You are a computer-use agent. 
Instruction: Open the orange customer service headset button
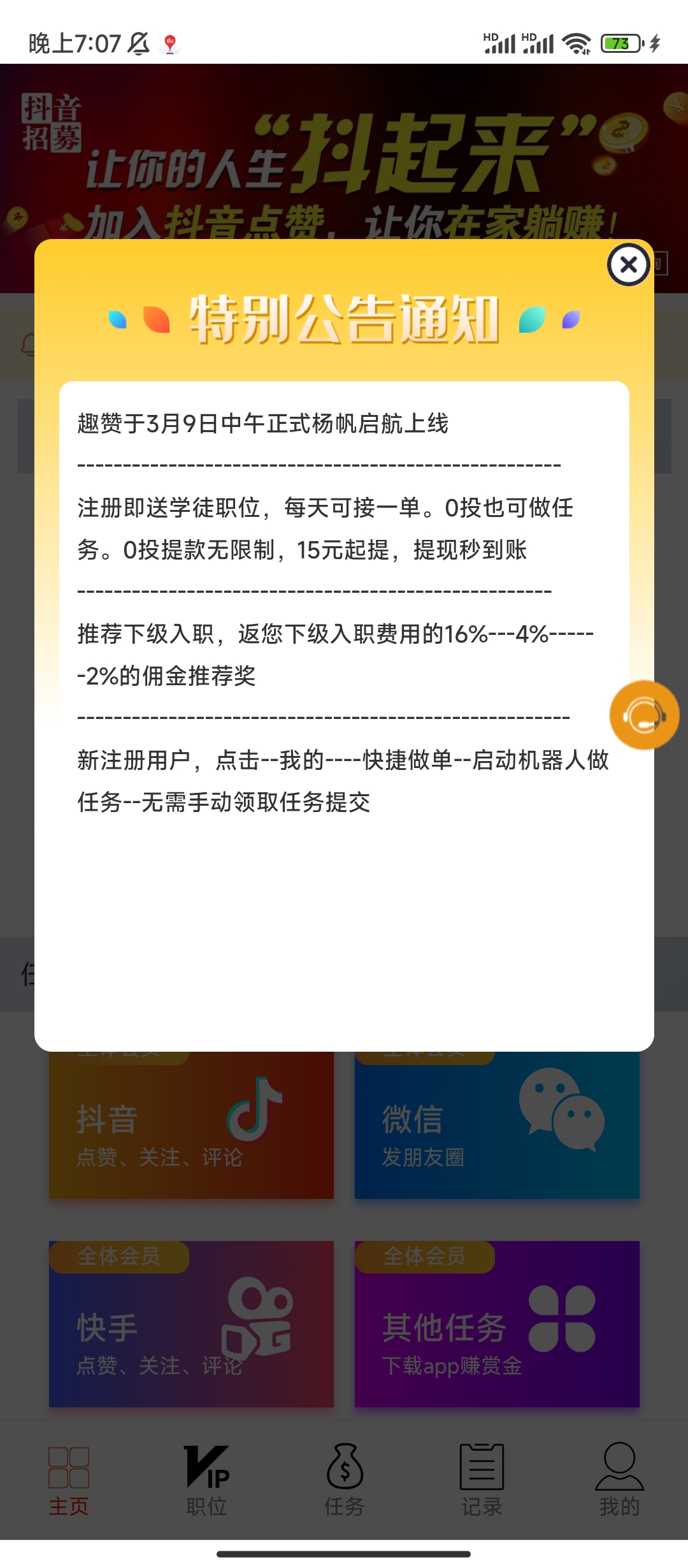pos(644,715)
